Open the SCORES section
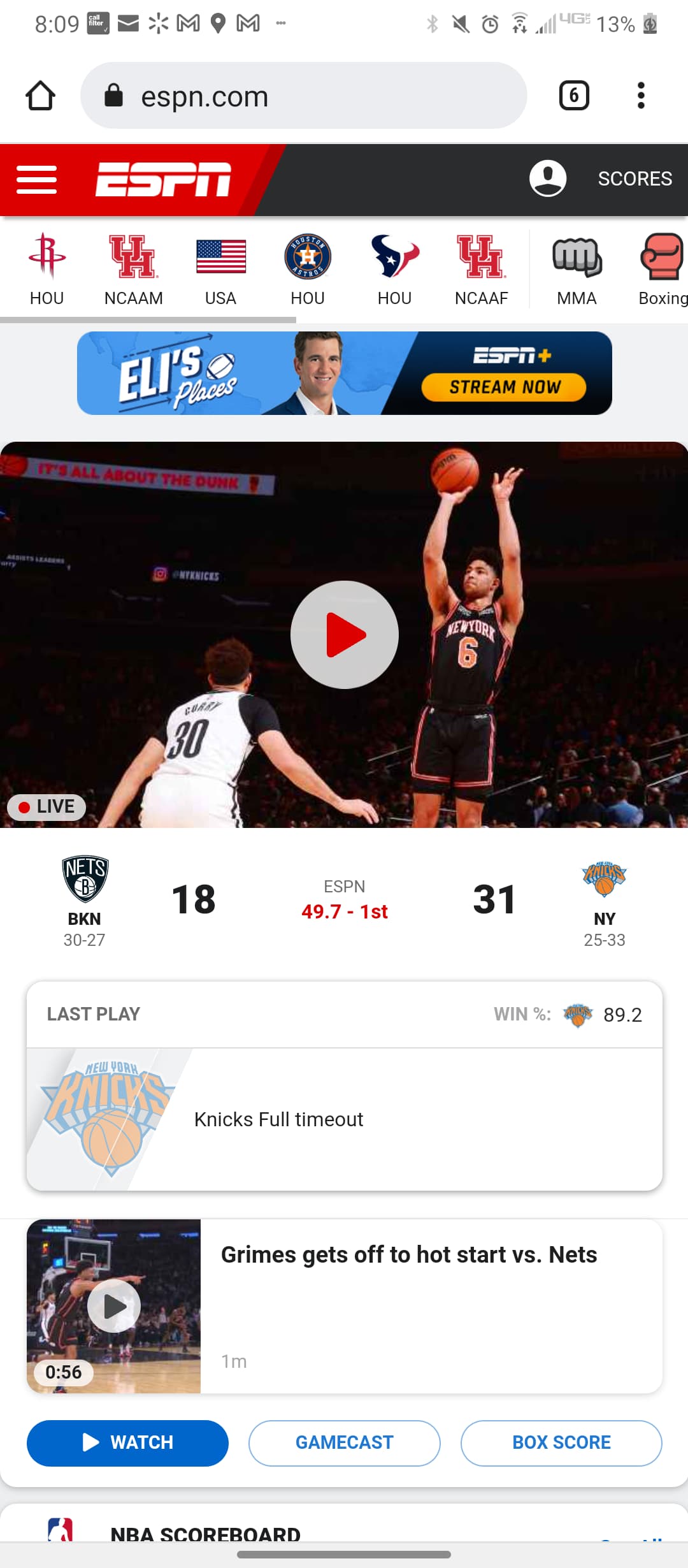Screen dimensions: 688x1568 tap(634, 178)
